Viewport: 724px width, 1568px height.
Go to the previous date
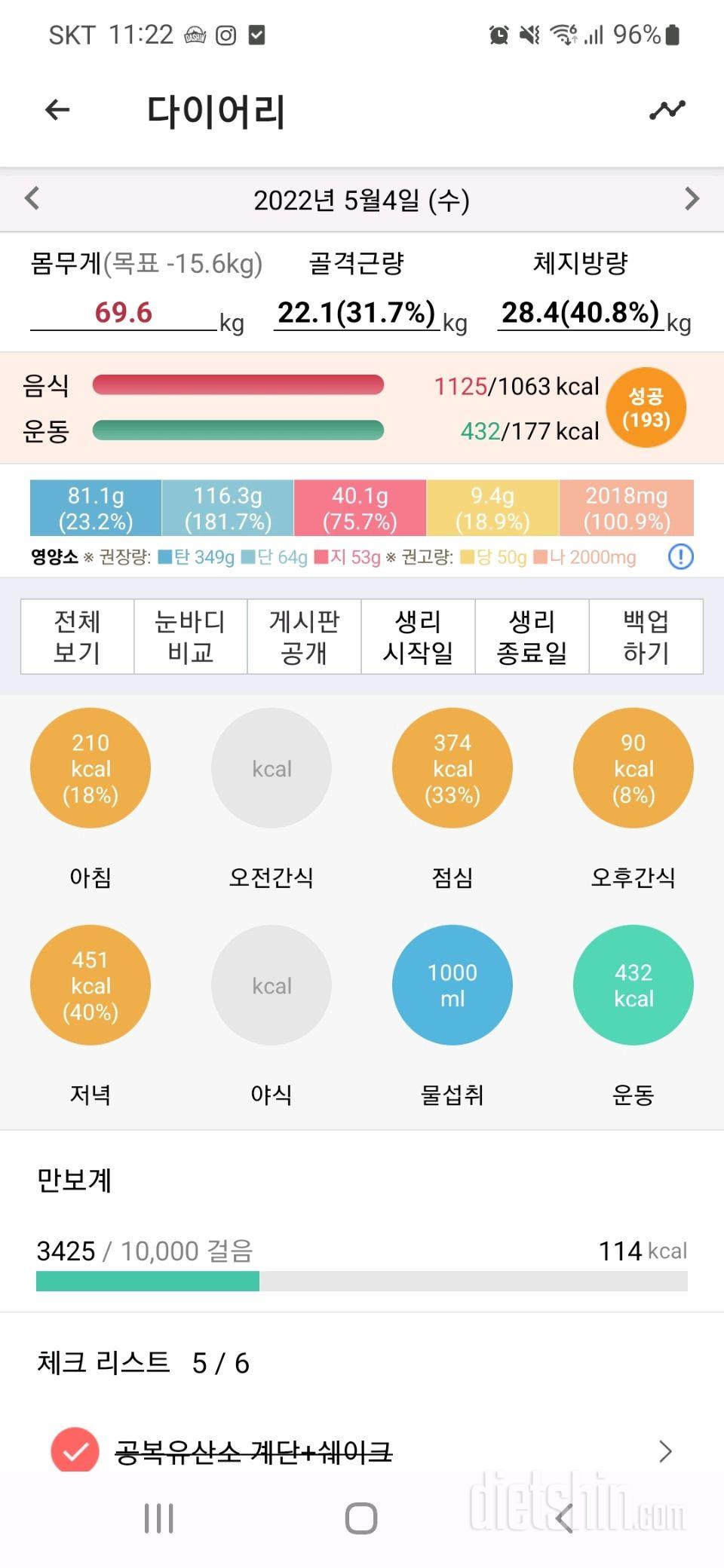coord(32,199)
